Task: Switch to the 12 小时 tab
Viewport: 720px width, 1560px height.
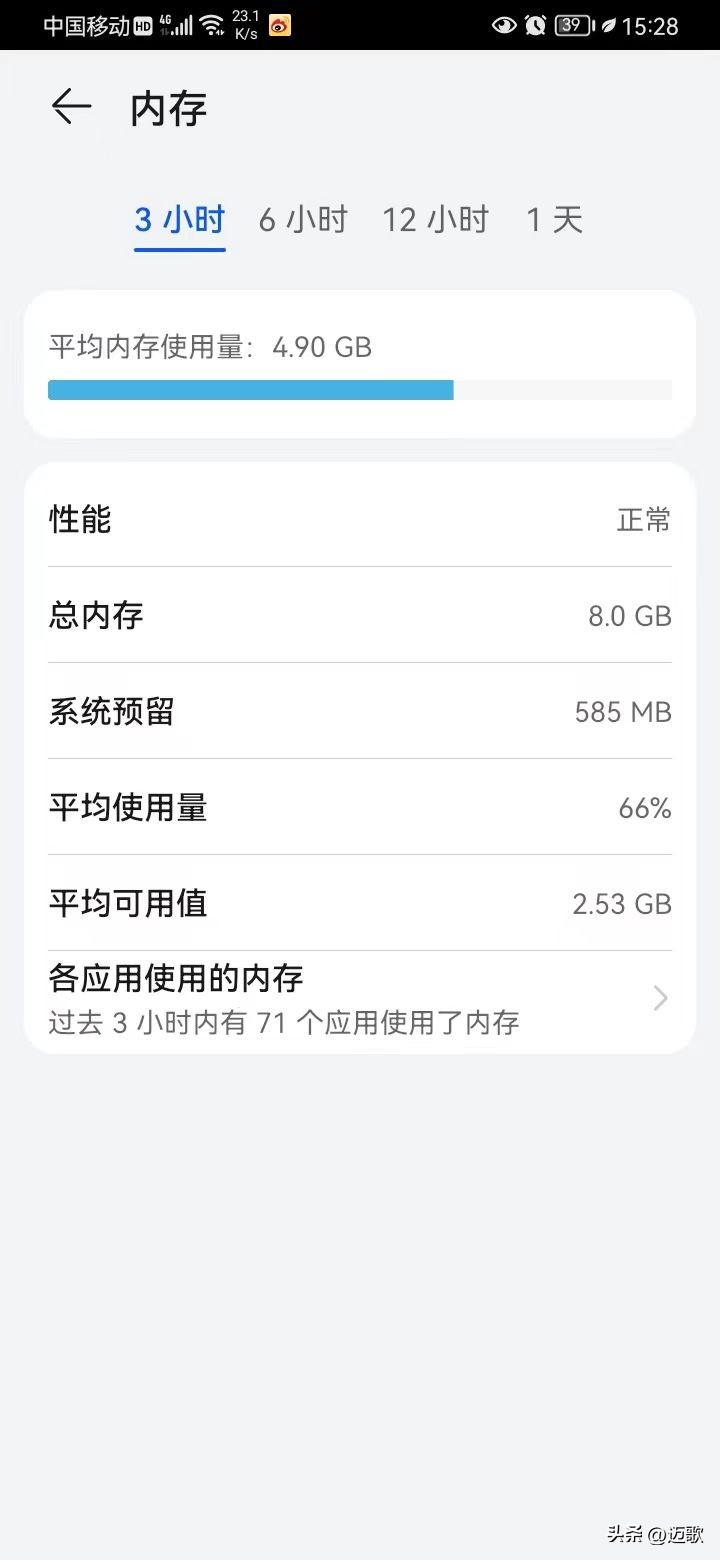Action: click(x=434, y=220)
